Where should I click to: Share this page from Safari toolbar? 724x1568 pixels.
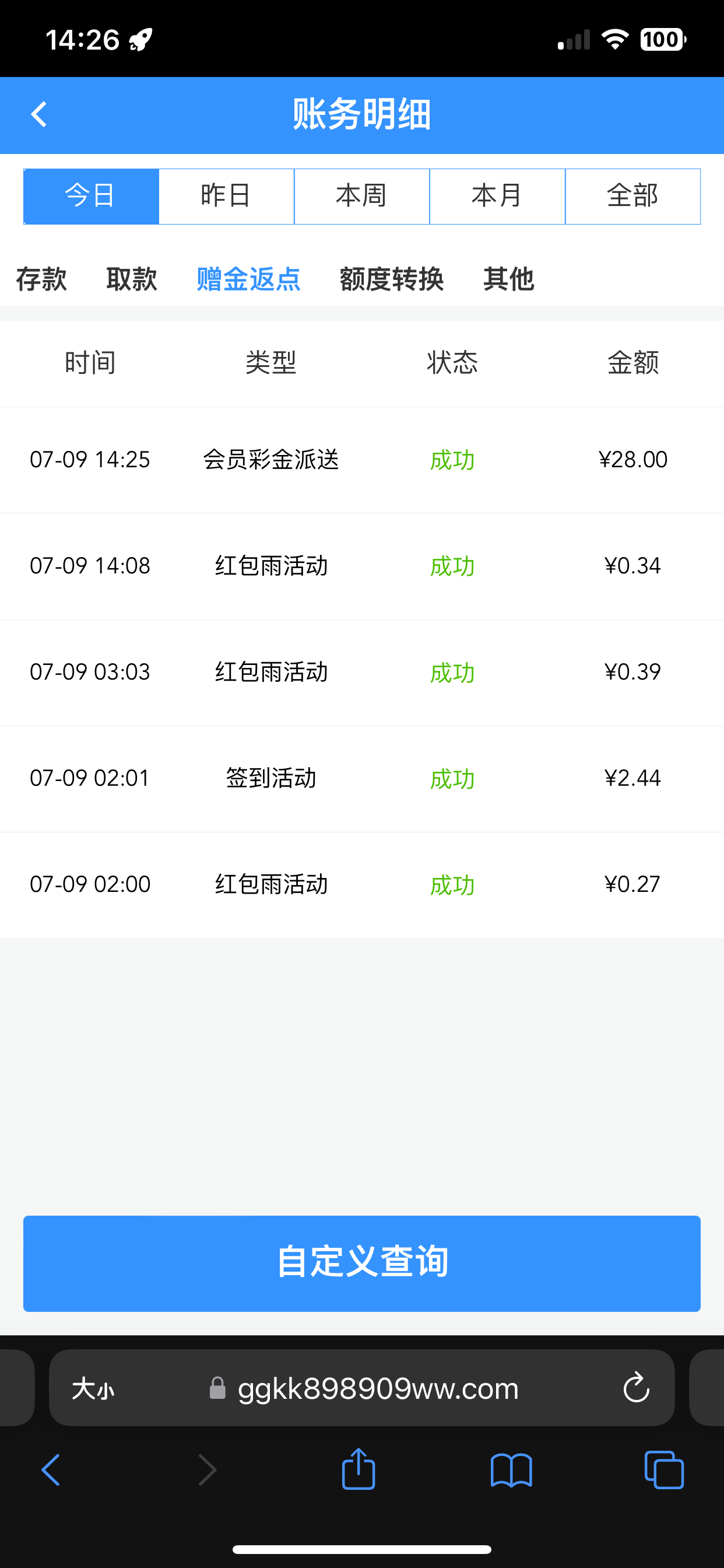coord(359,1470)
